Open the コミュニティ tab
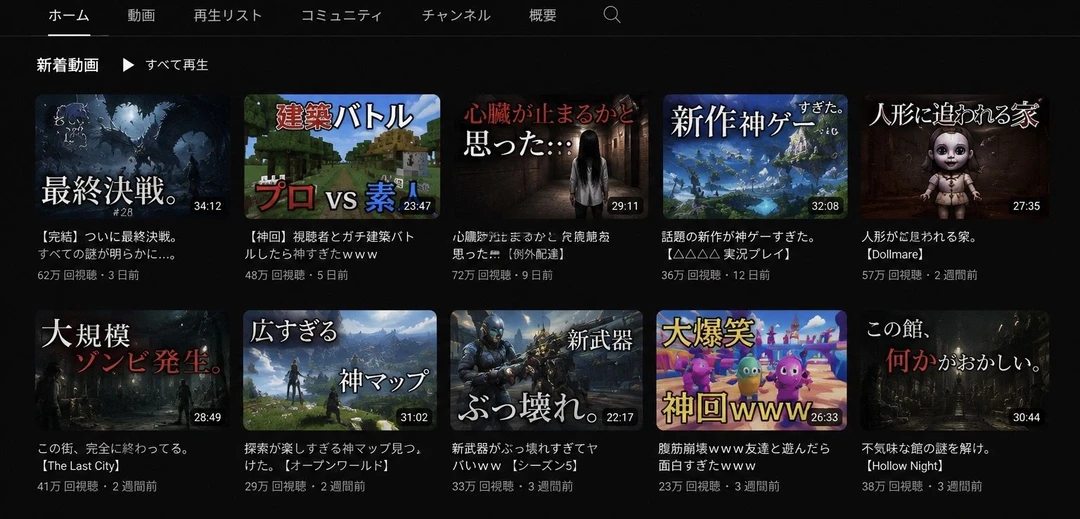 342,16
